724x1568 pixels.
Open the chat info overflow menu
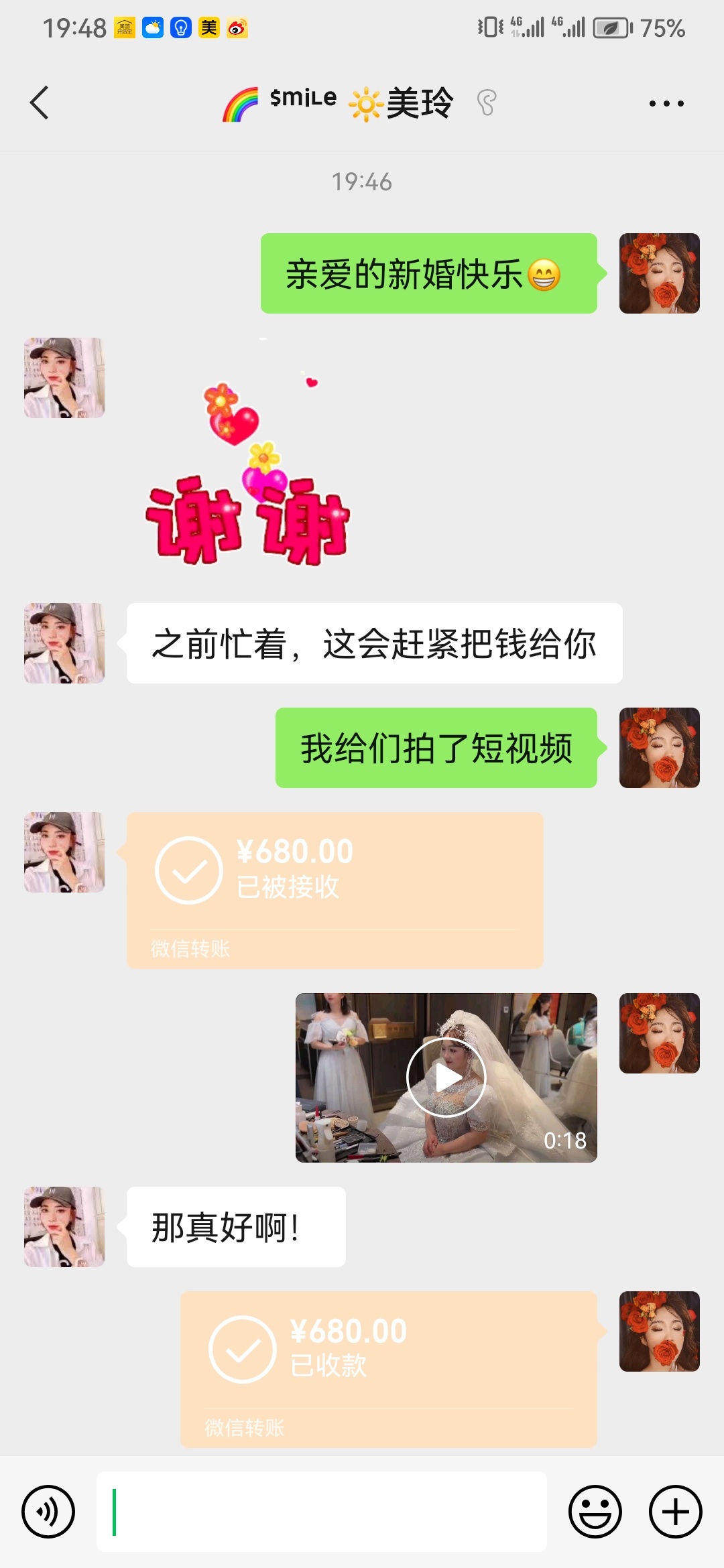(x=666, y=103)
